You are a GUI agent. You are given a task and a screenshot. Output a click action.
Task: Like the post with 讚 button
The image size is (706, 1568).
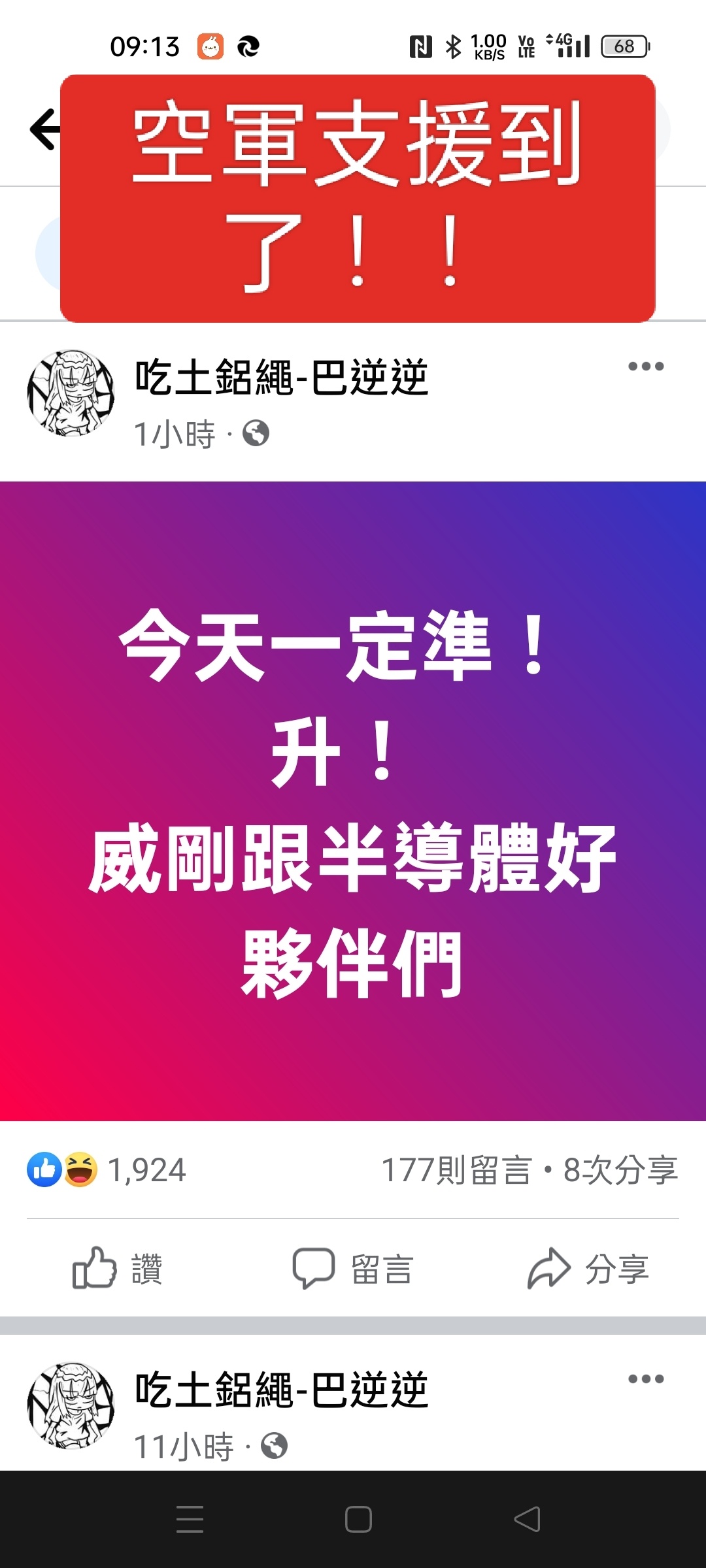coord(118,1268)
